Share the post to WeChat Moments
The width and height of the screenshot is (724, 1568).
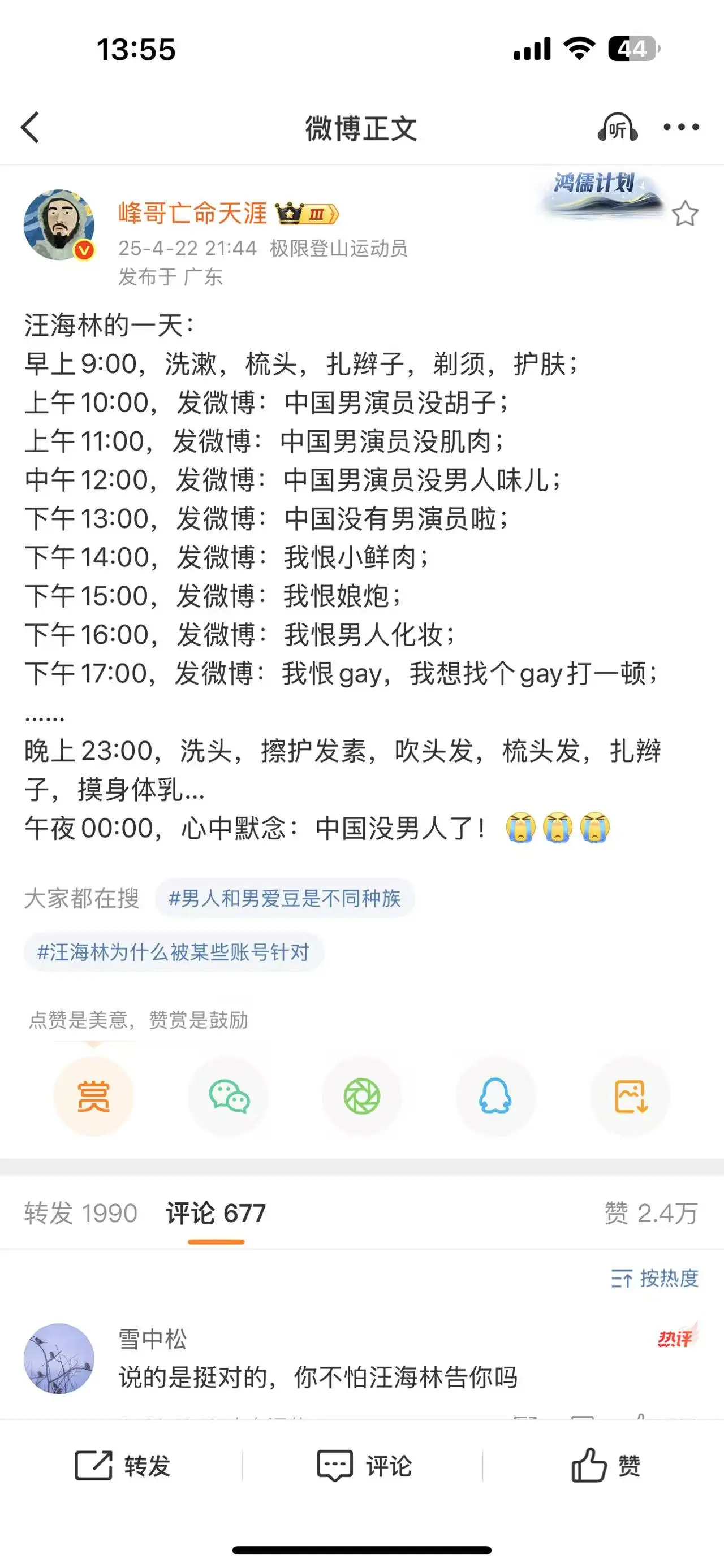361,1096
